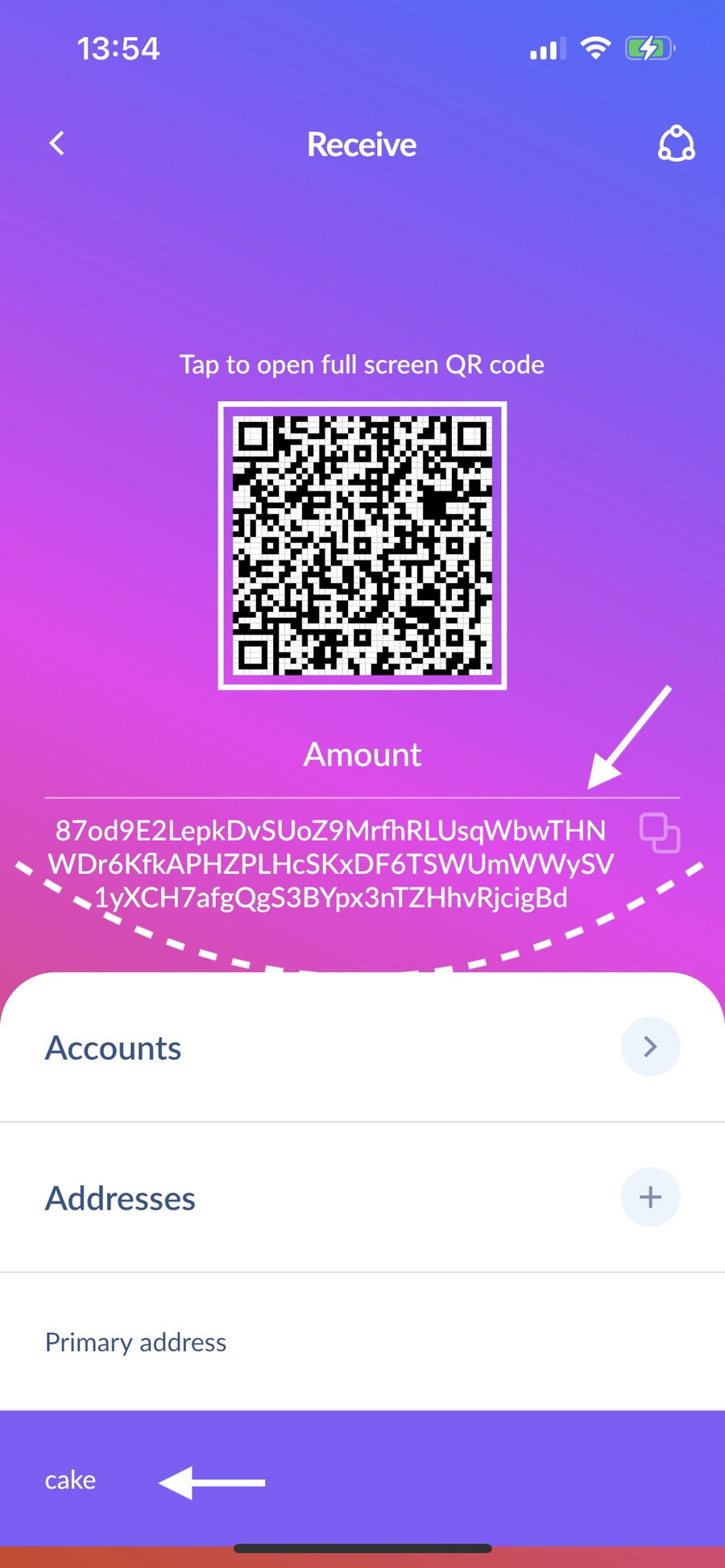Select the address starting with 87od9E2
Screen dimensions: 725x1568
330,863
